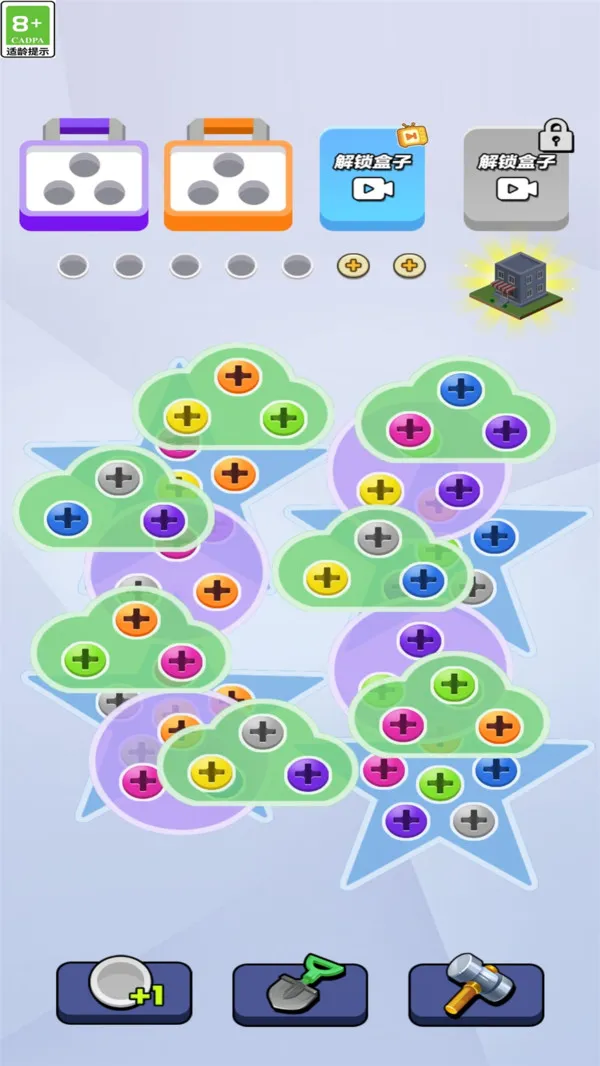Tap yellow screw on cloud with orange and green screws
The width and height of the screenshot is (600, 1066).
pyautogui.click(x=187, y=416)
